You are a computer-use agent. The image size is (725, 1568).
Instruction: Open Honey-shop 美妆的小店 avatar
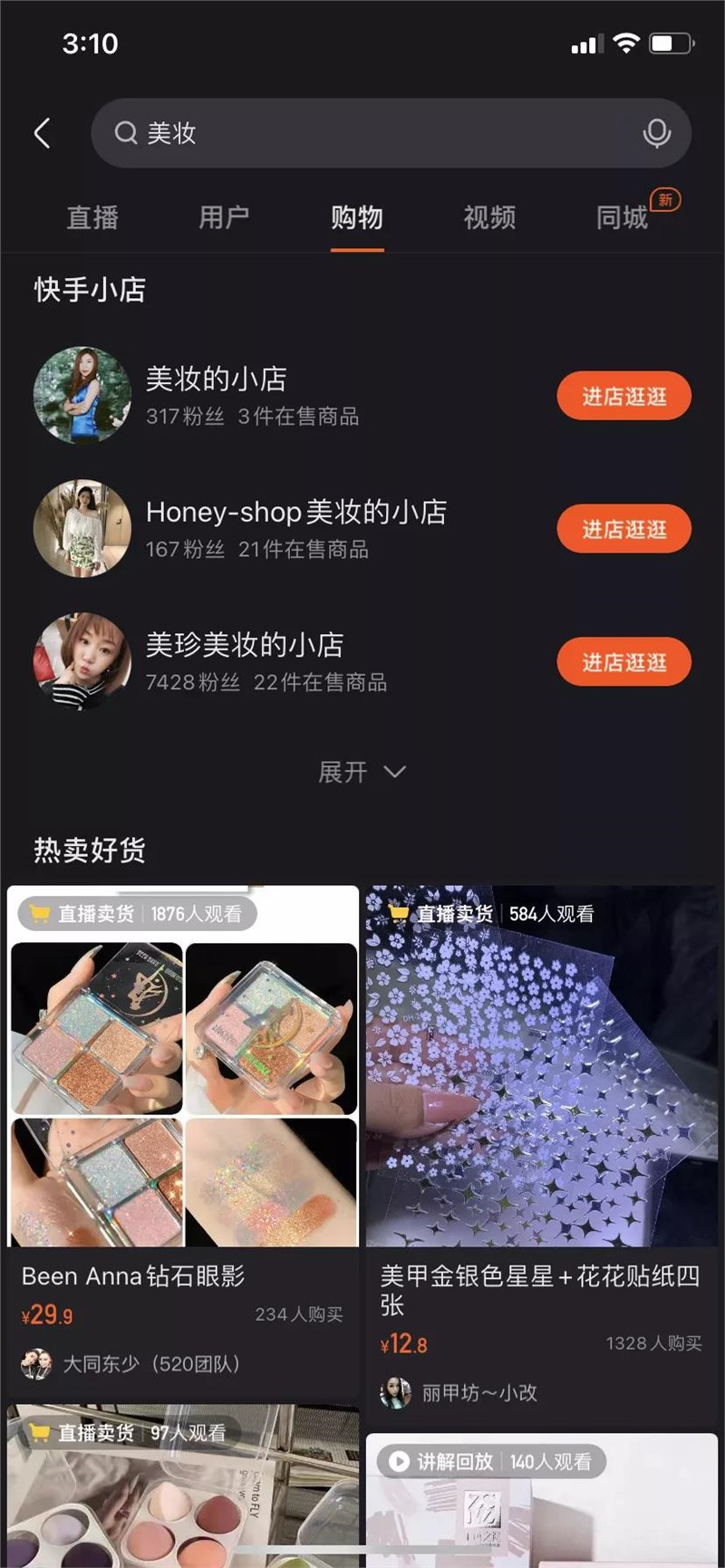82,528
